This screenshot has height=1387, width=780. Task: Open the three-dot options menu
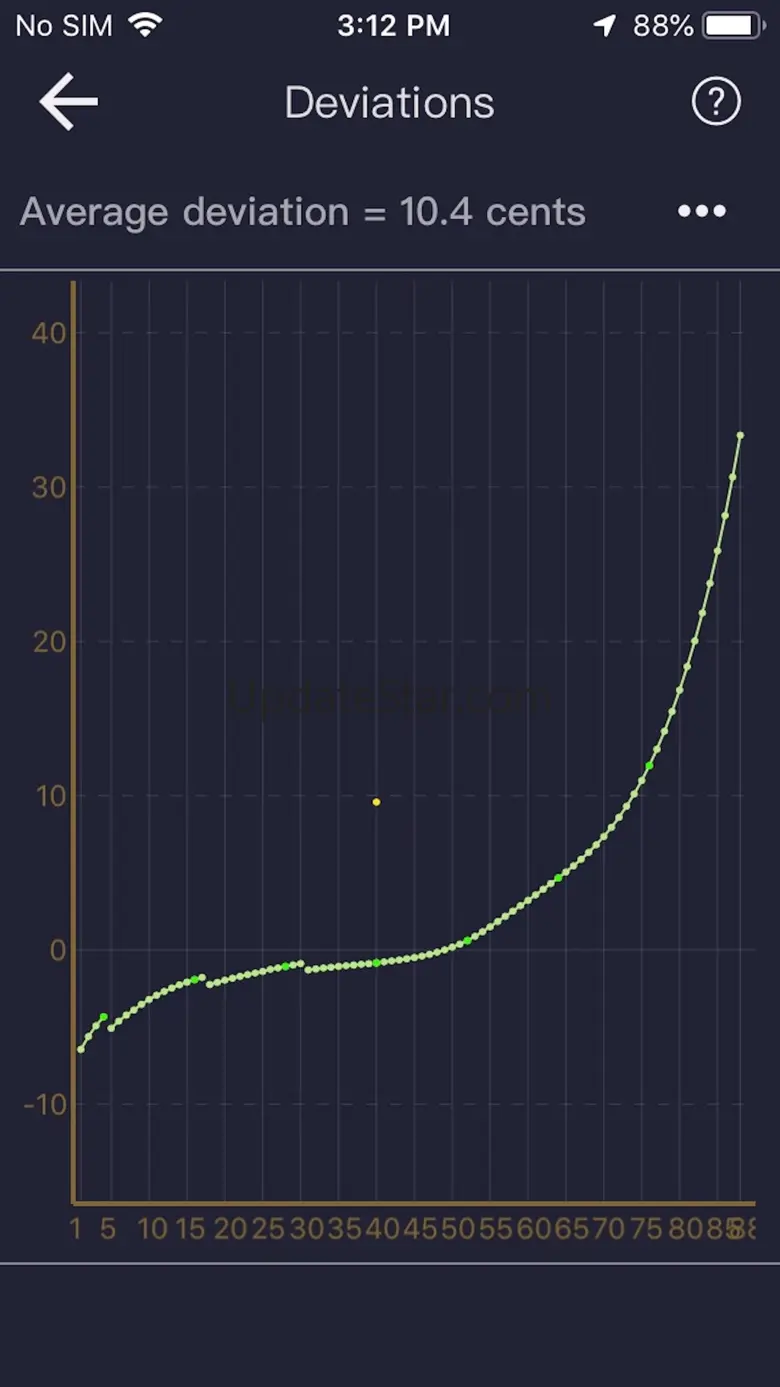click(702, 211)
